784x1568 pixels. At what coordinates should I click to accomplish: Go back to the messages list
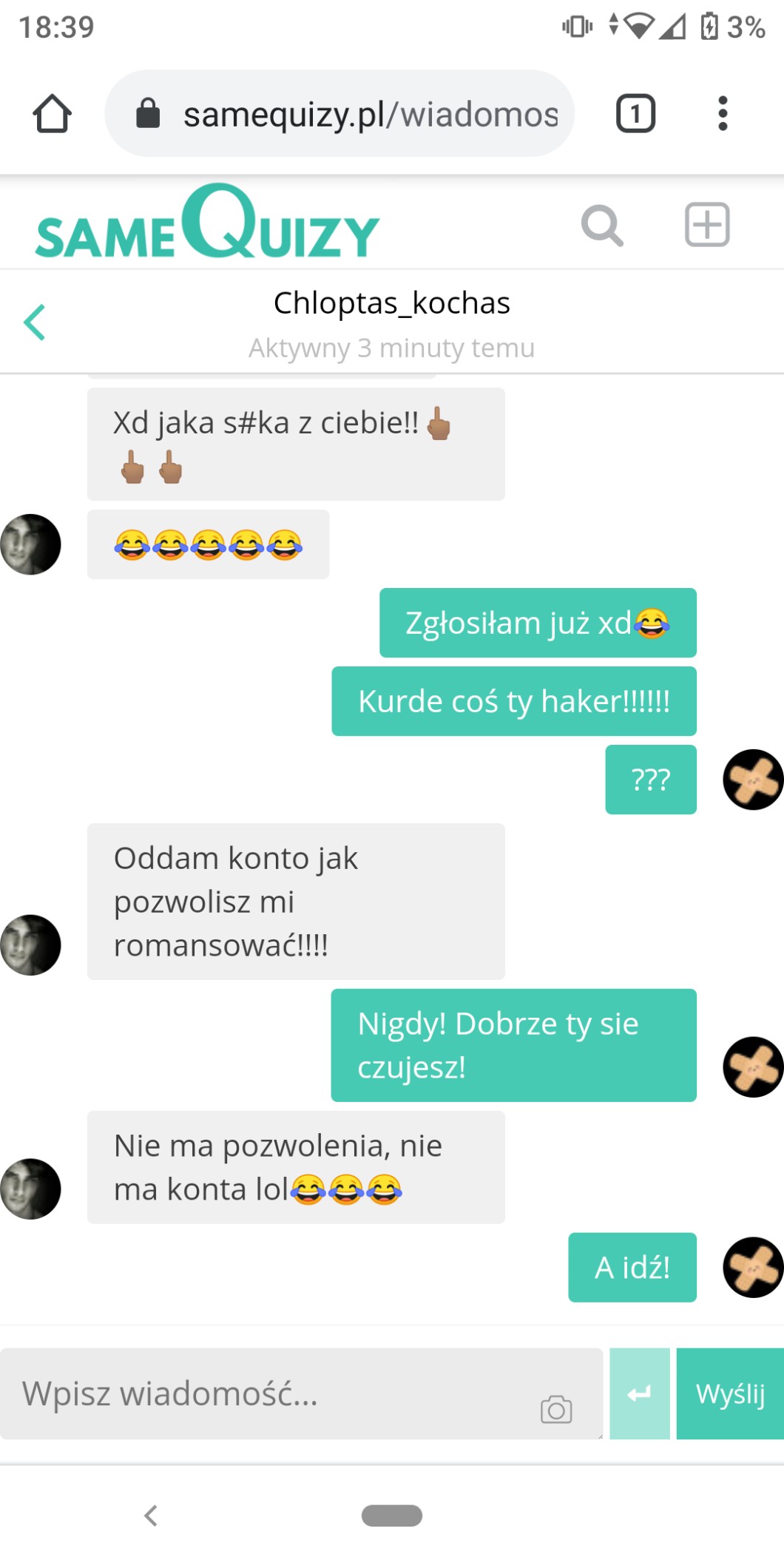[35, 322]
